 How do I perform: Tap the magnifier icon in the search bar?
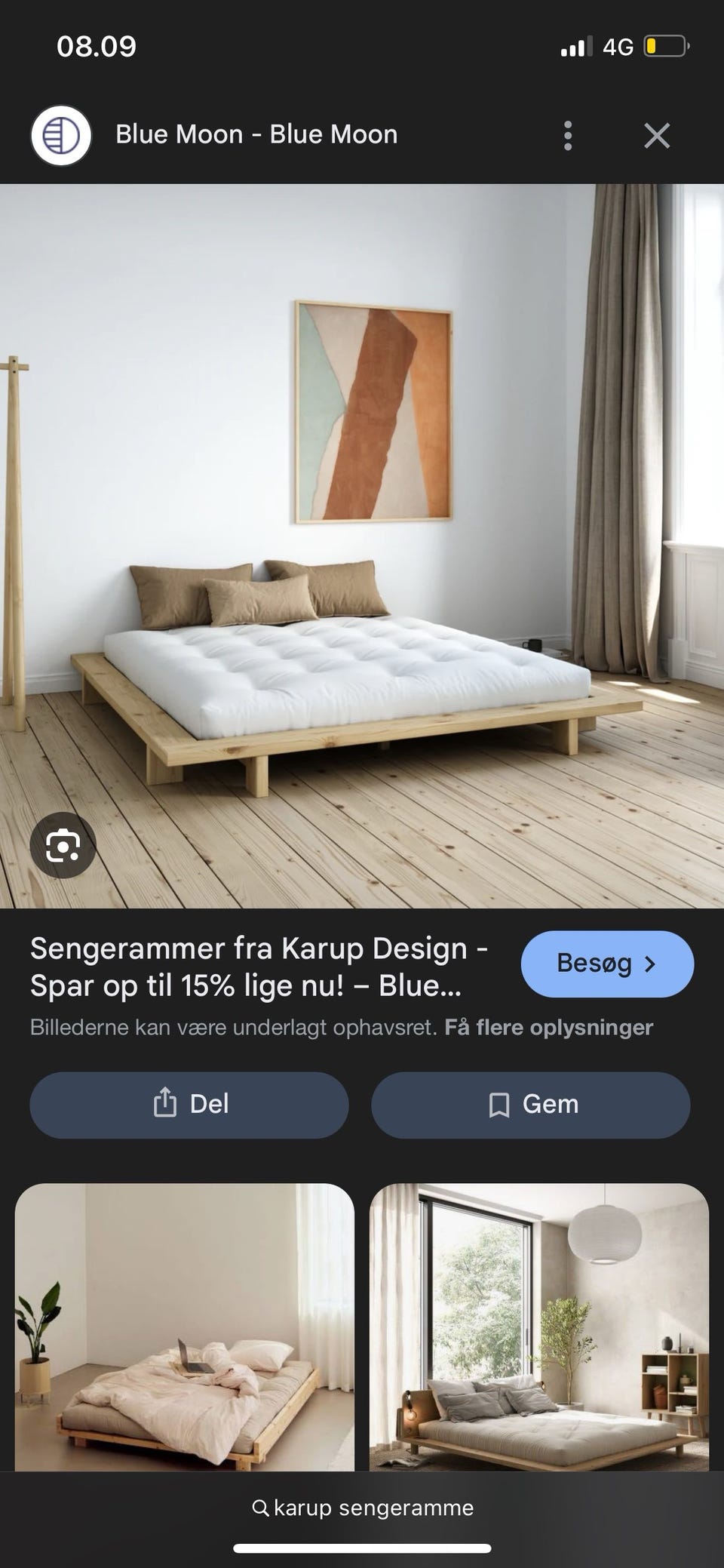click(x=259, y=1508)
